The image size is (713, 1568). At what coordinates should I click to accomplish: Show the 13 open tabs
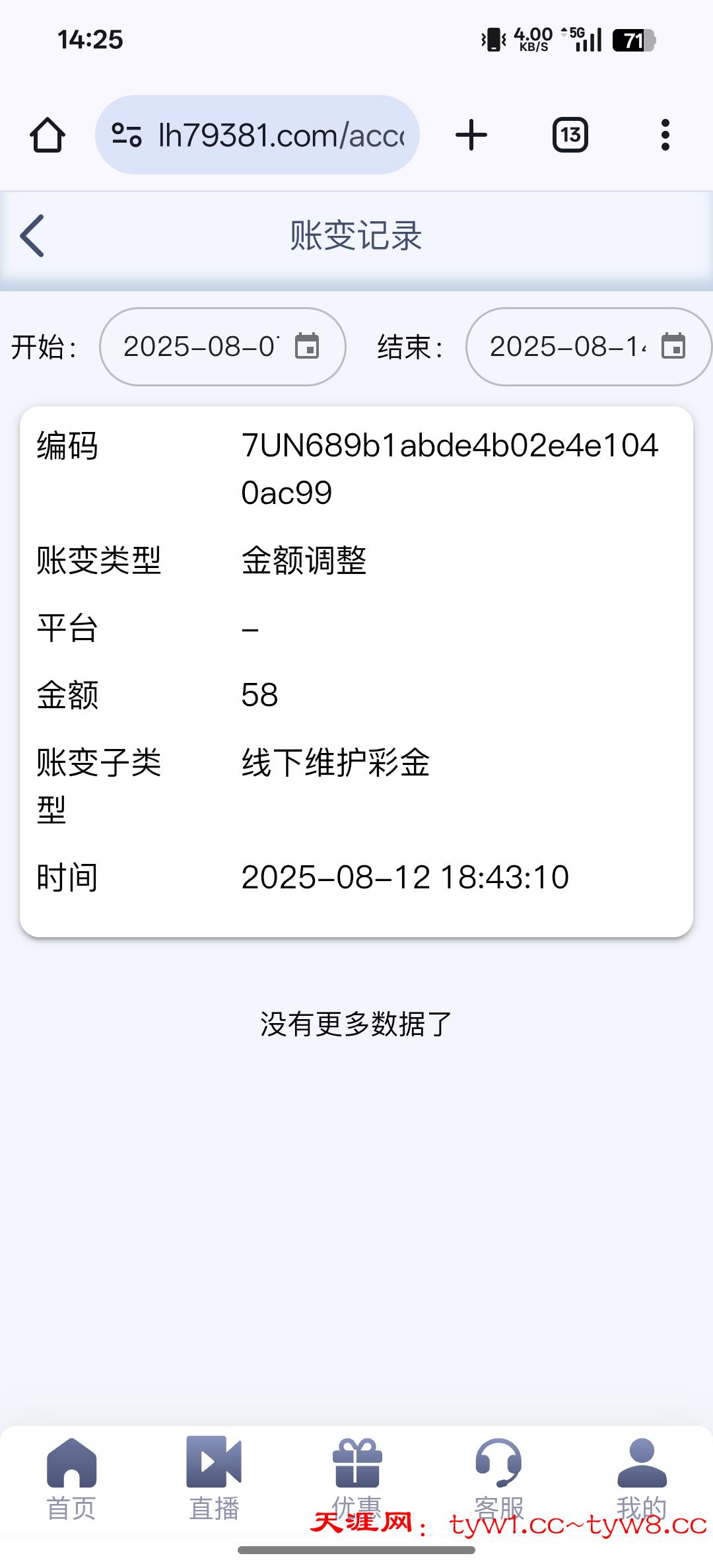point(570,135)
